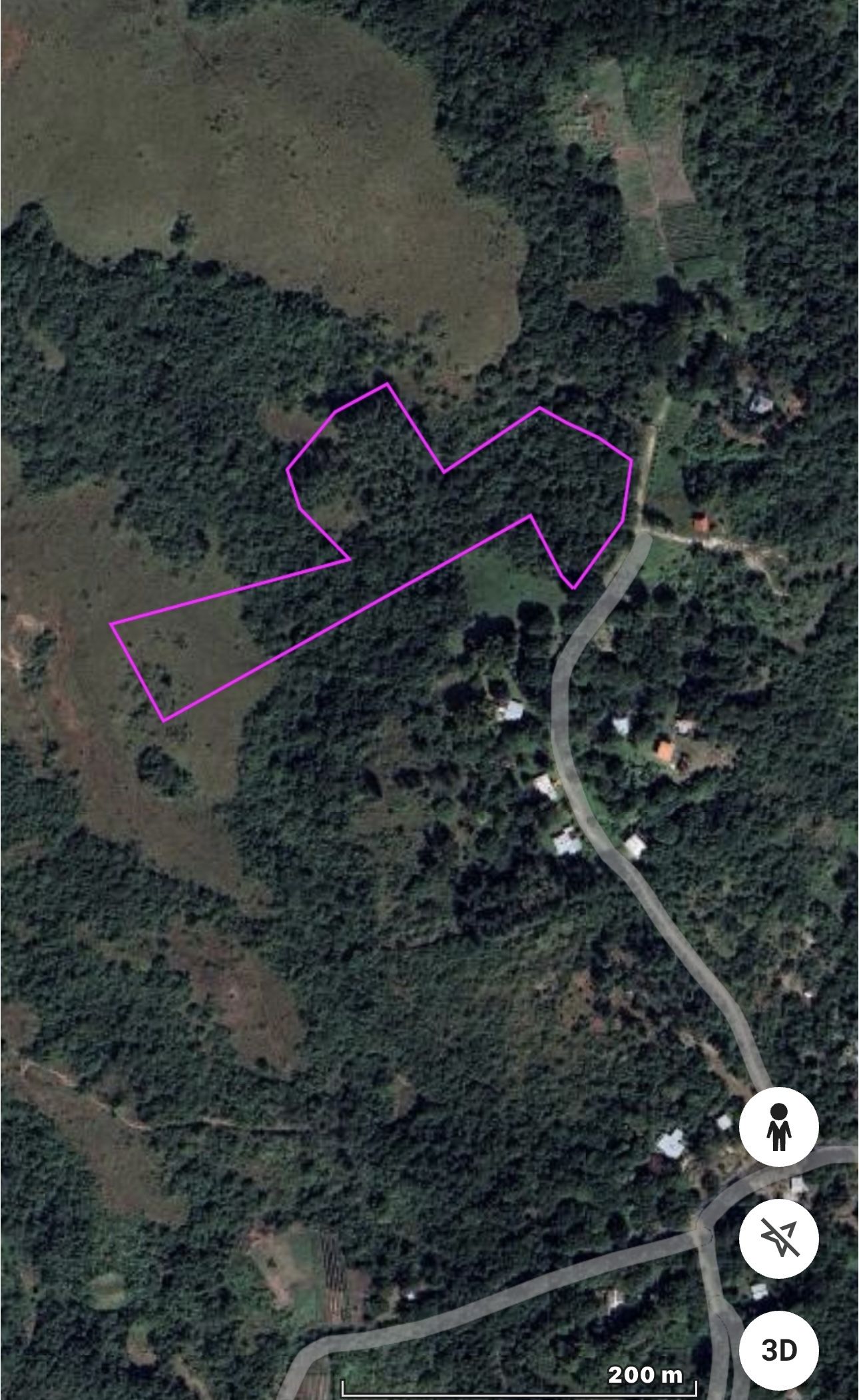Switch the map to 3D view

coord(778,1351)
